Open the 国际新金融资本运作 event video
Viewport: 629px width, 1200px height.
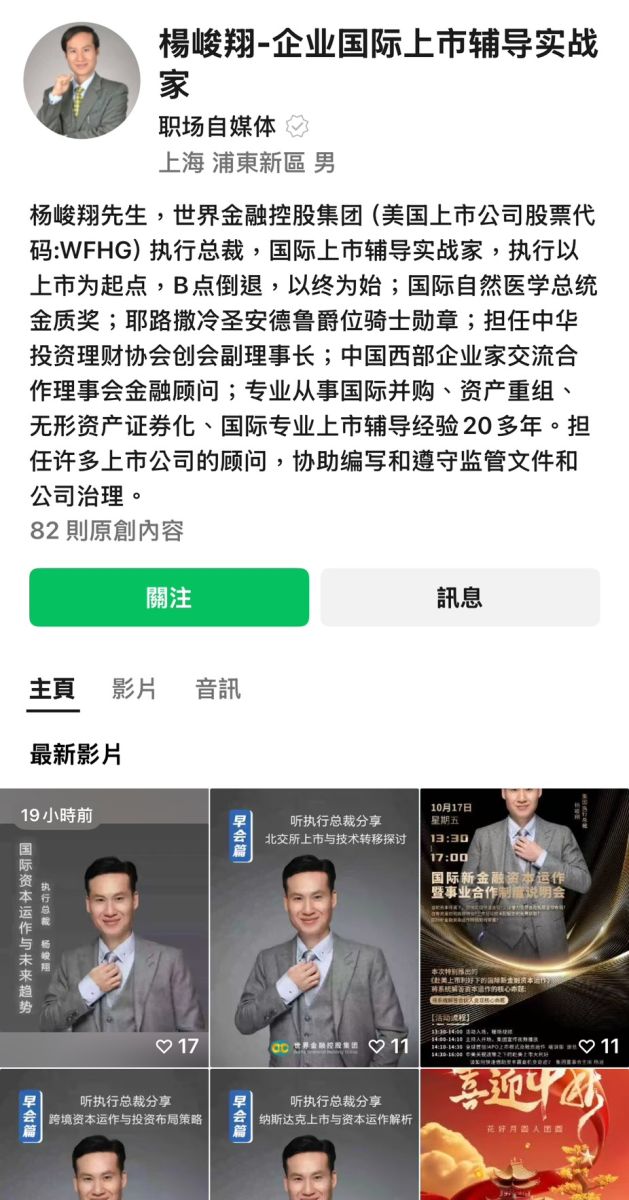[x=524, y=927]
